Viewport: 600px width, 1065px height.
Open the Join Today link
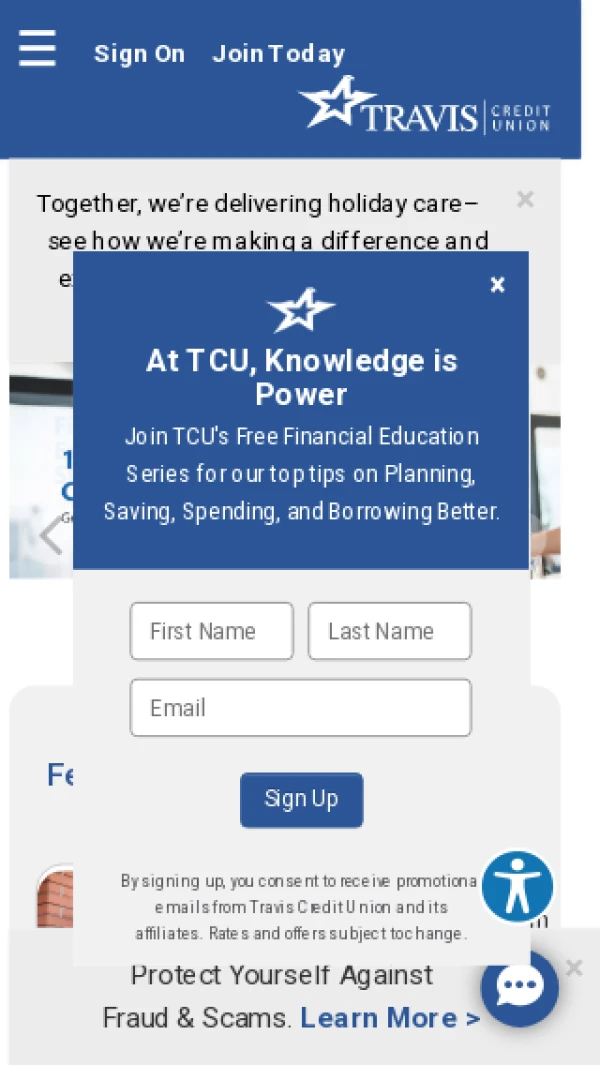tap(278, 54)
